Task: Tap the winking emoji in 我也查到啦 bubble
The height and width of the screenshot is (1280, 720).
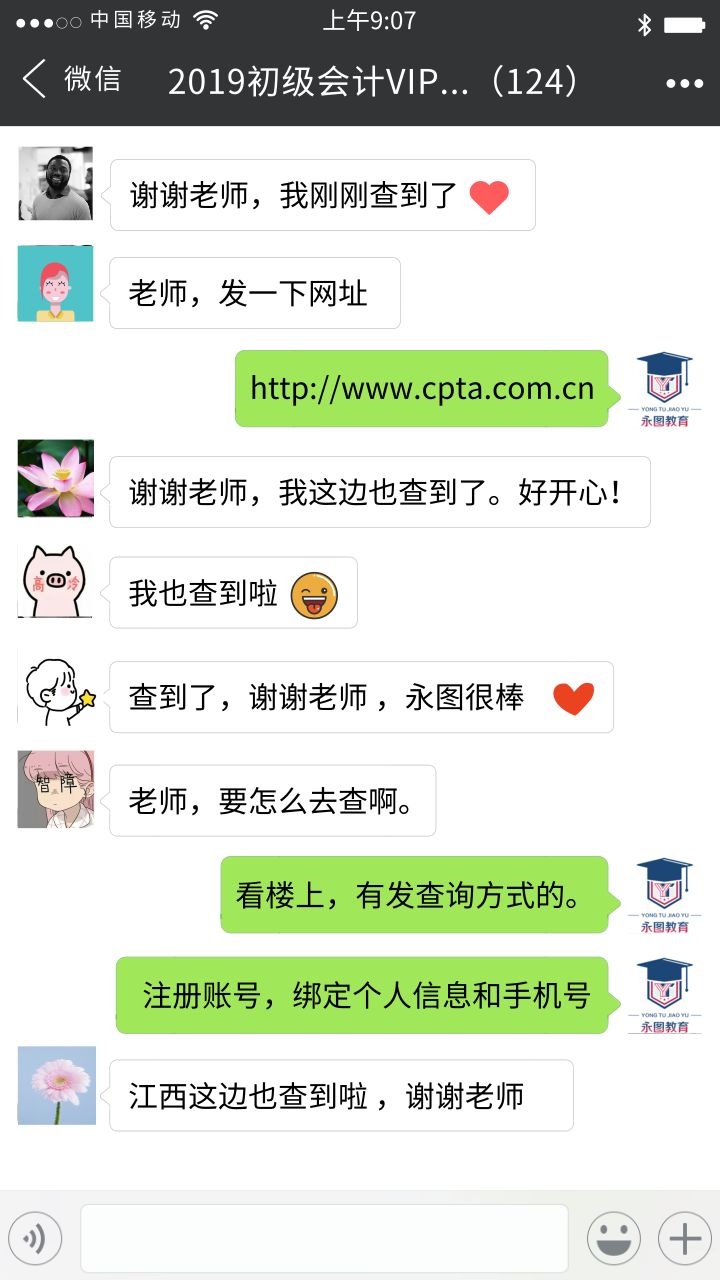Action: (312, 594)
